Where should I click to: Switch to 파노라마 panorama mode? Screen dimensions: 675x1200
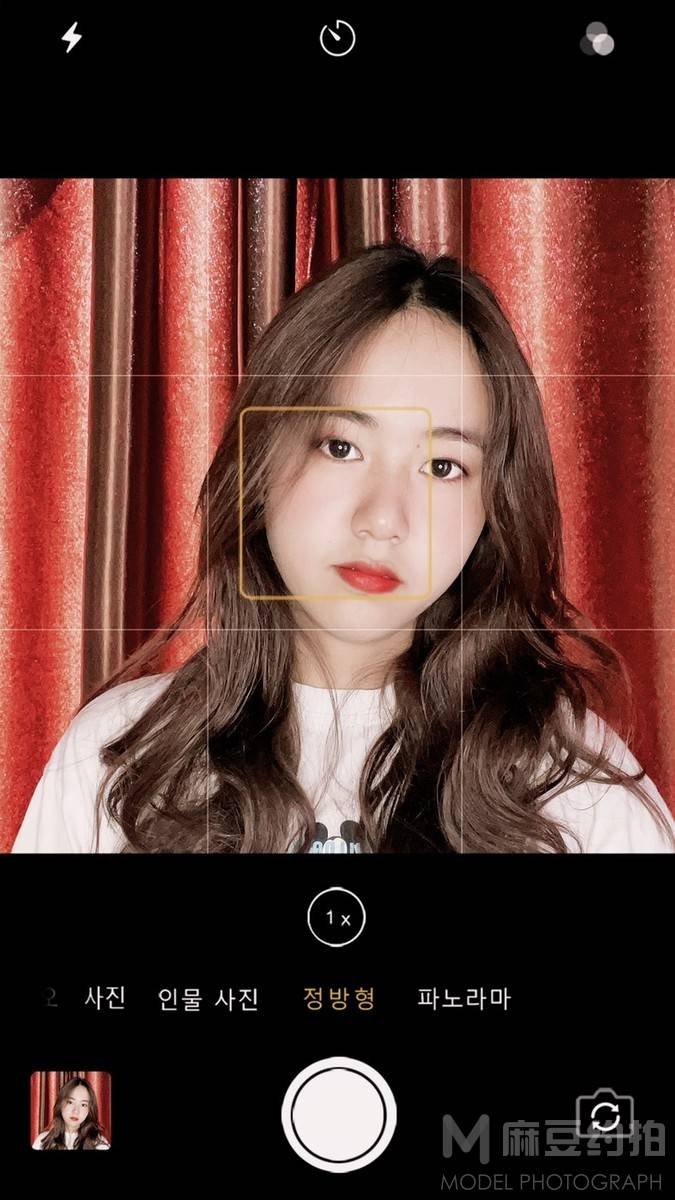click(463, 998)
